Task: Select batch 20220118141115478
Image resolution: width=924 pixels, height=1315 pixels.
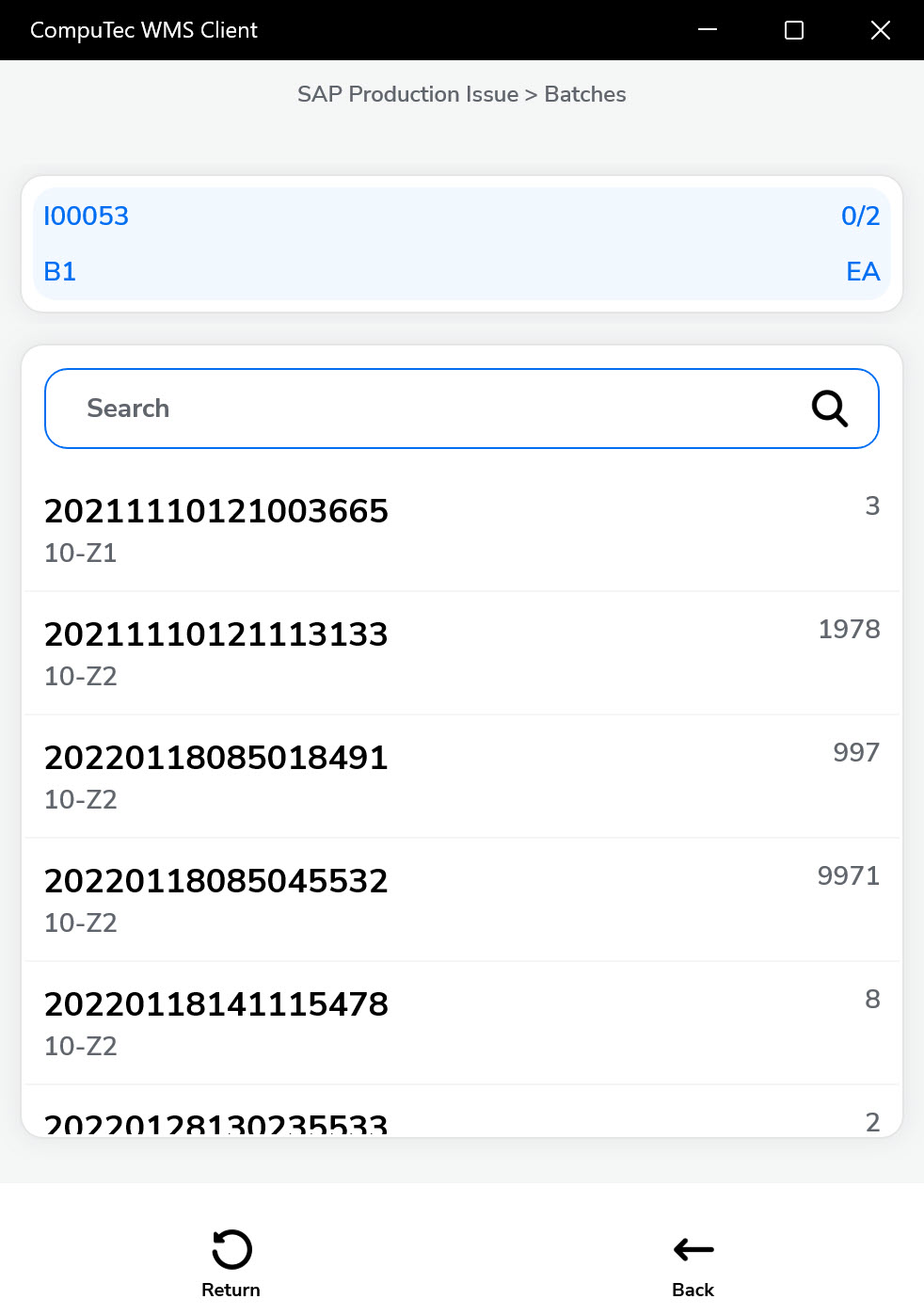Action: click(x=461, y=1023)
